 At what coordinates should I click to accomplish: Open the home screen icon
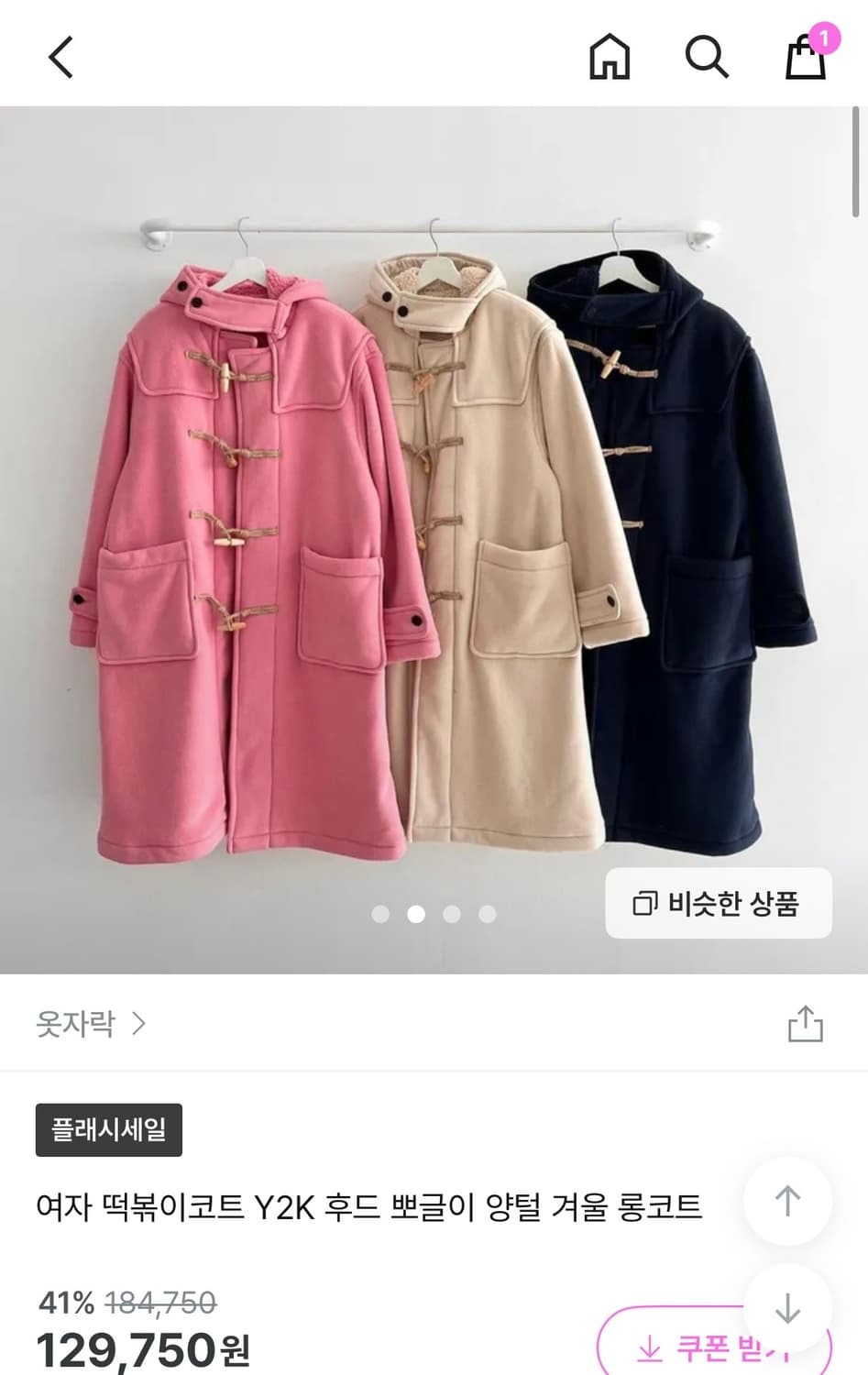(x=612, y=57)
